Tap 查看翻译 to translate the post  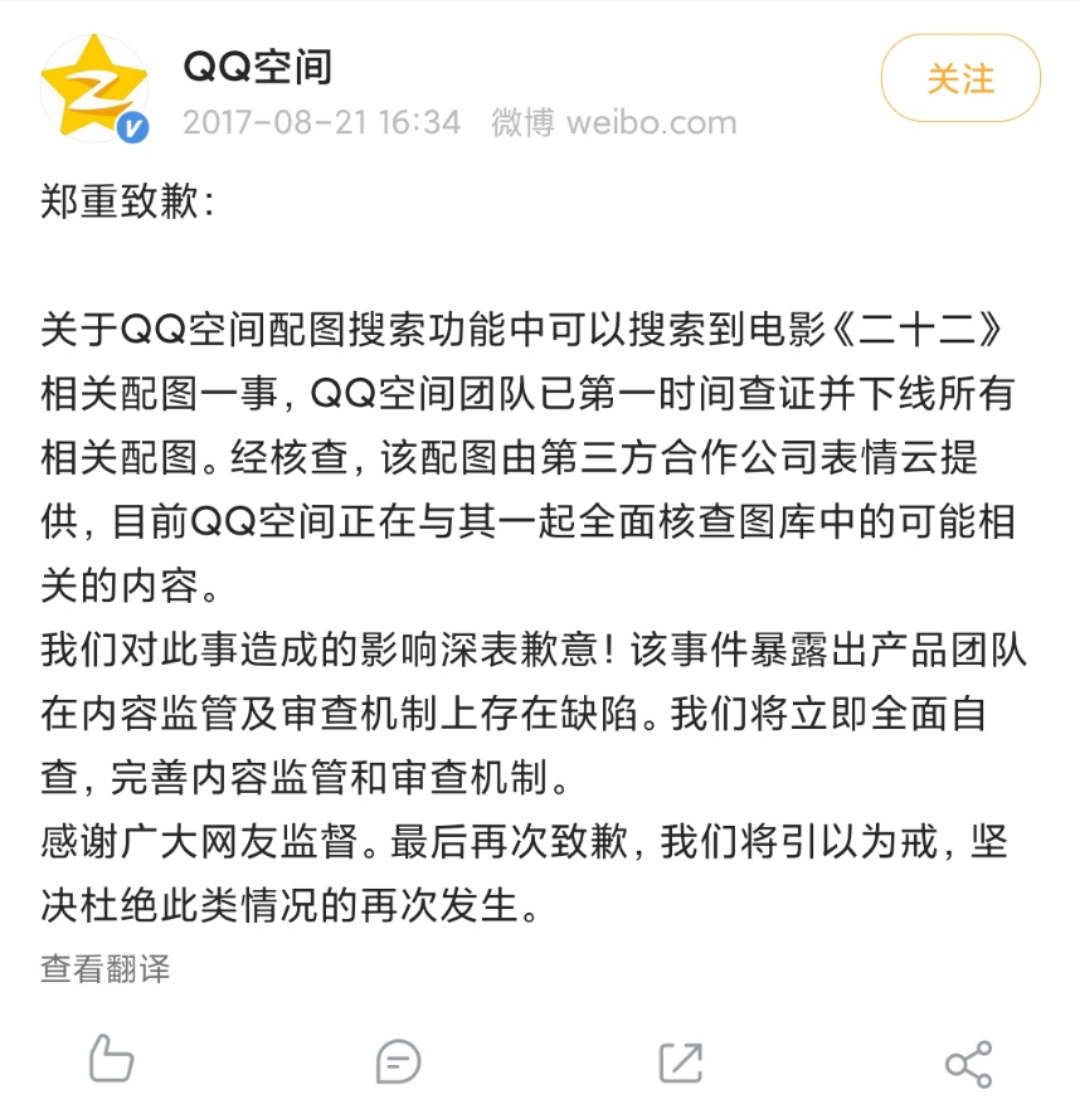coord(105,968)
